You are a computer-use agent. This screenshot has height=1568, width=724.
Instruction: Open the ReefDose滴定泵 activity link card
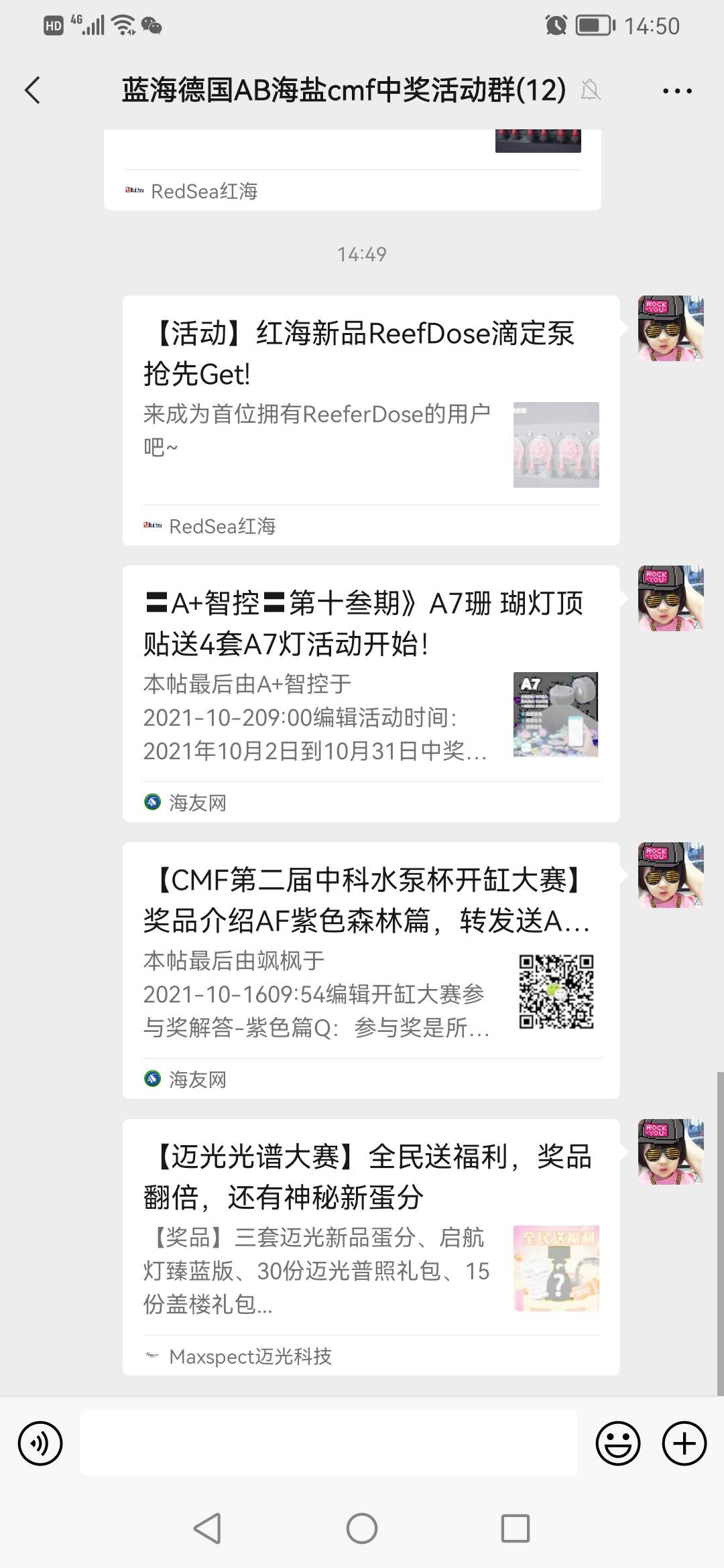[371, 420]
